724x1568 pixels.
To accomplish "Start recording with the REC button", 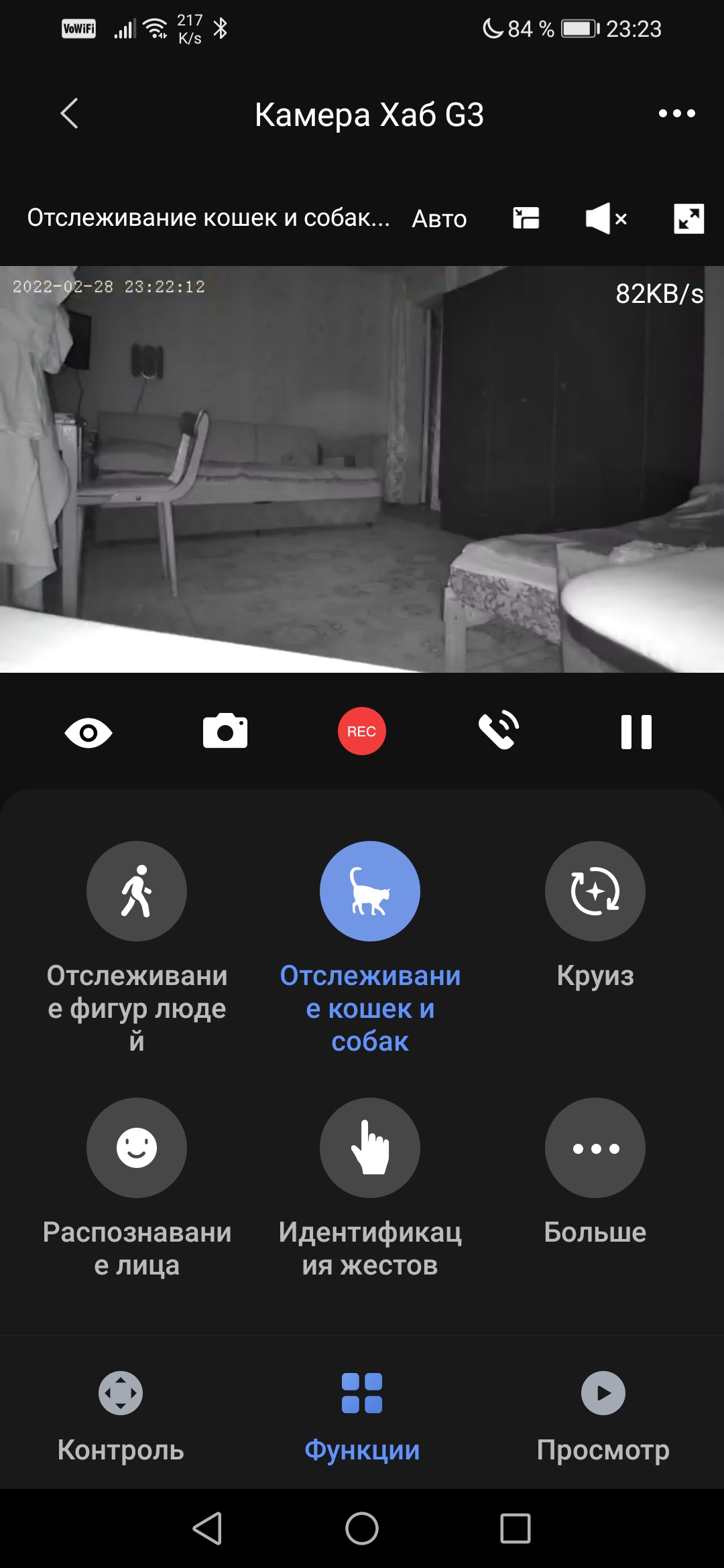I will 362,731.
